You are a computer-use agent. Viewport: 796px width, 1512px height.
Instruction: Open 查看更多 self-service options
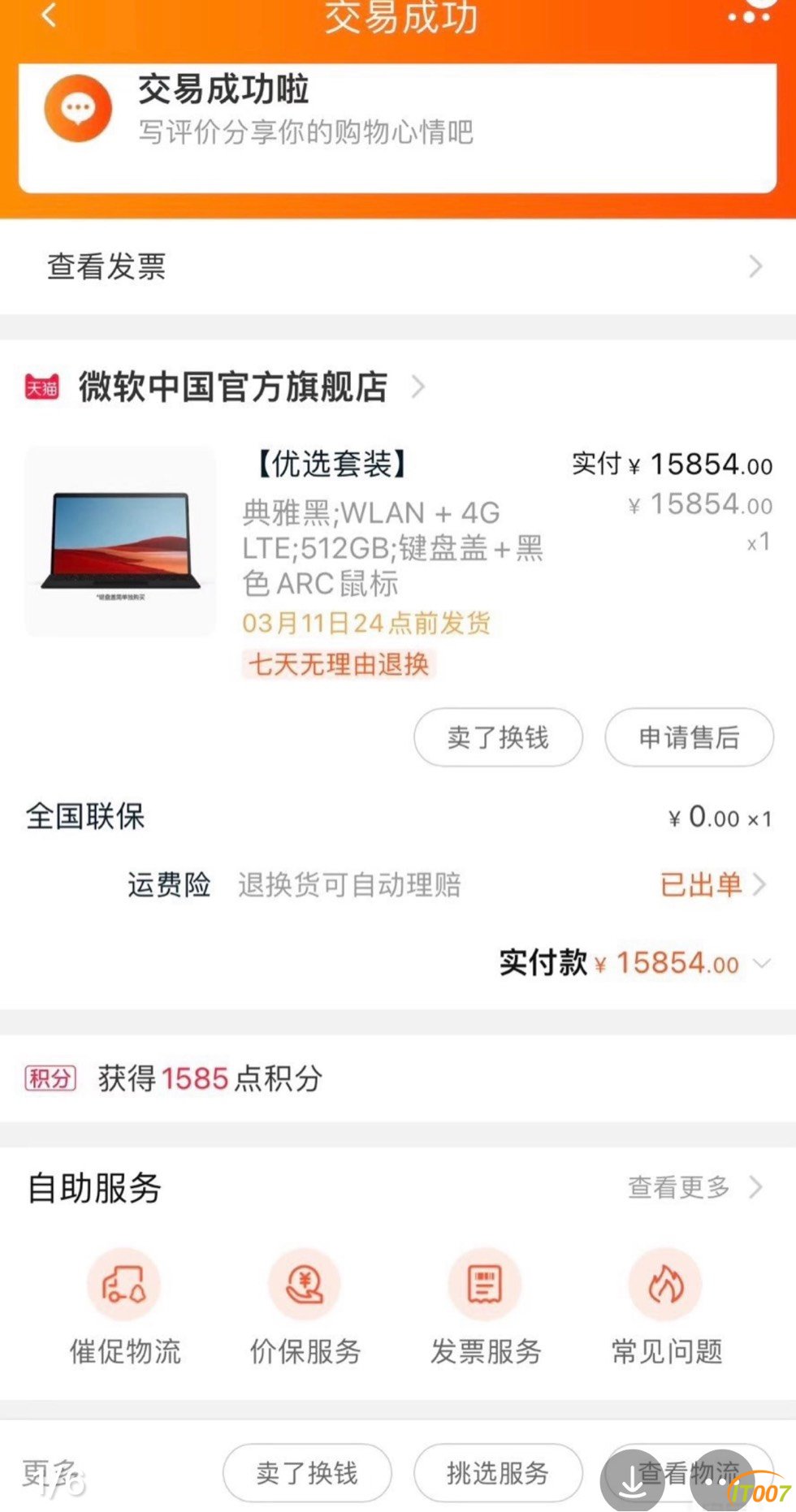[694, 1187]
